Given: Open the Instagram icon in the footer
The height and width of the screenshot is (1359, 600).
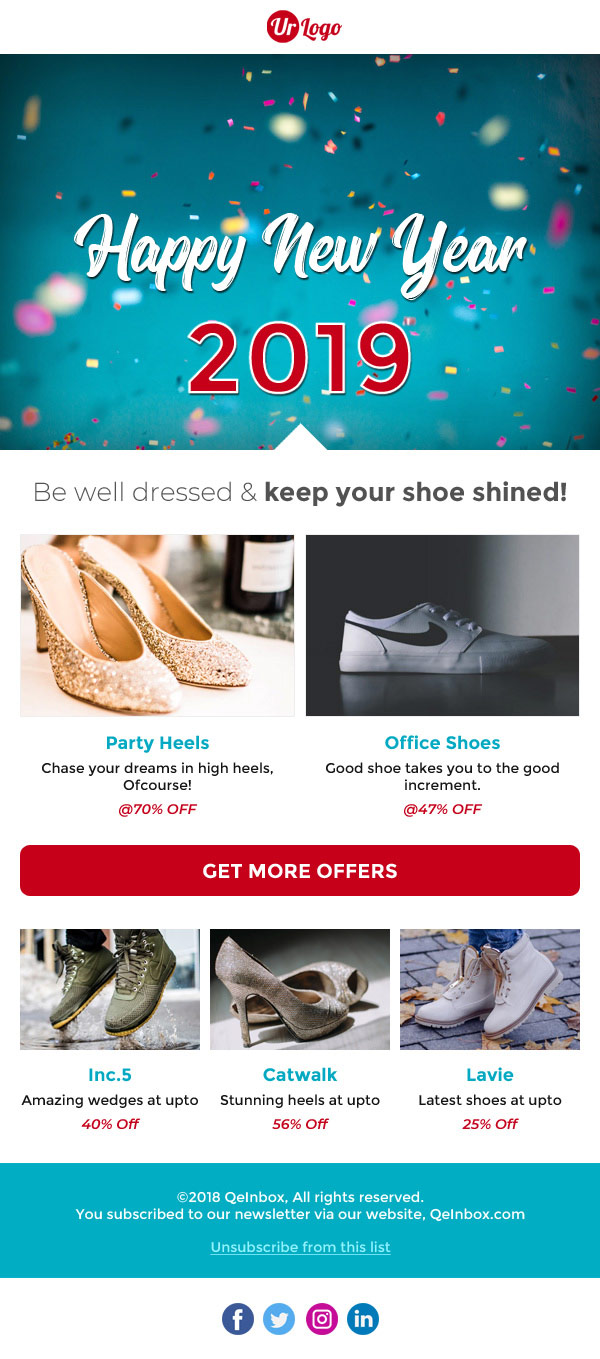Looking at the screenshot, I should pyautogui.click(x=321, y=1319).
